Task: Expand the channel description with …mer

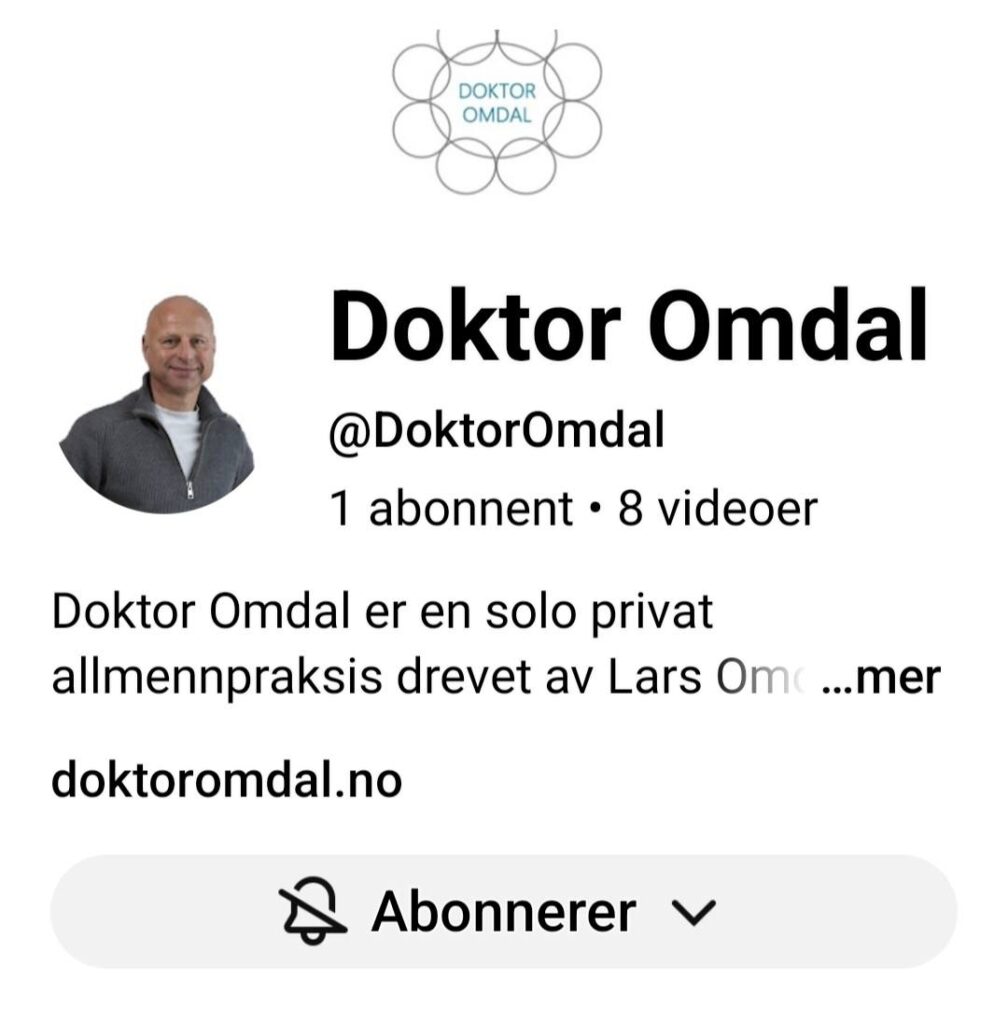Action: (x=880, y=679)
